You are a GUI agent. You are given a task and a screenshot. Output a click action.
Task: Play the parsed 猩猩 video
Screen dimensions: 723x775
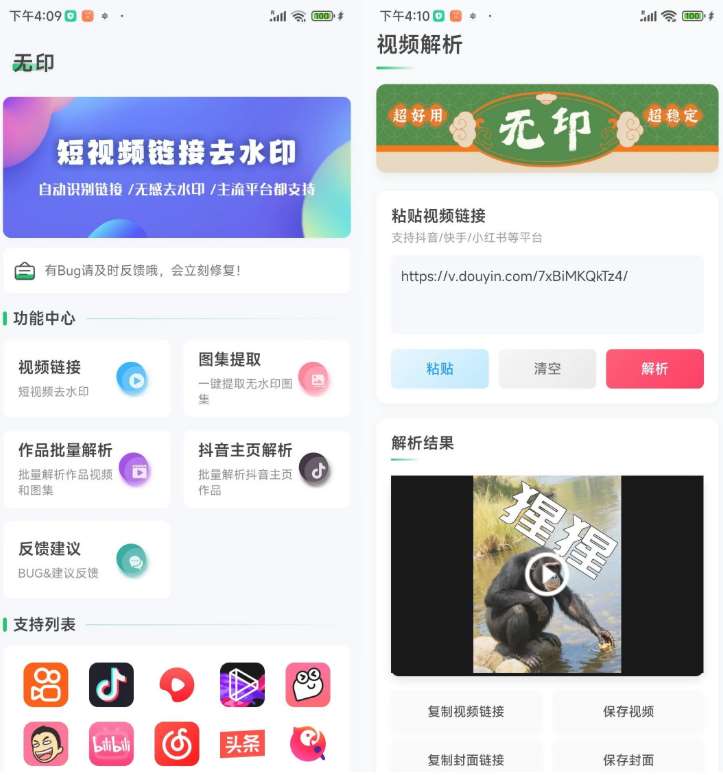[546, 574]
